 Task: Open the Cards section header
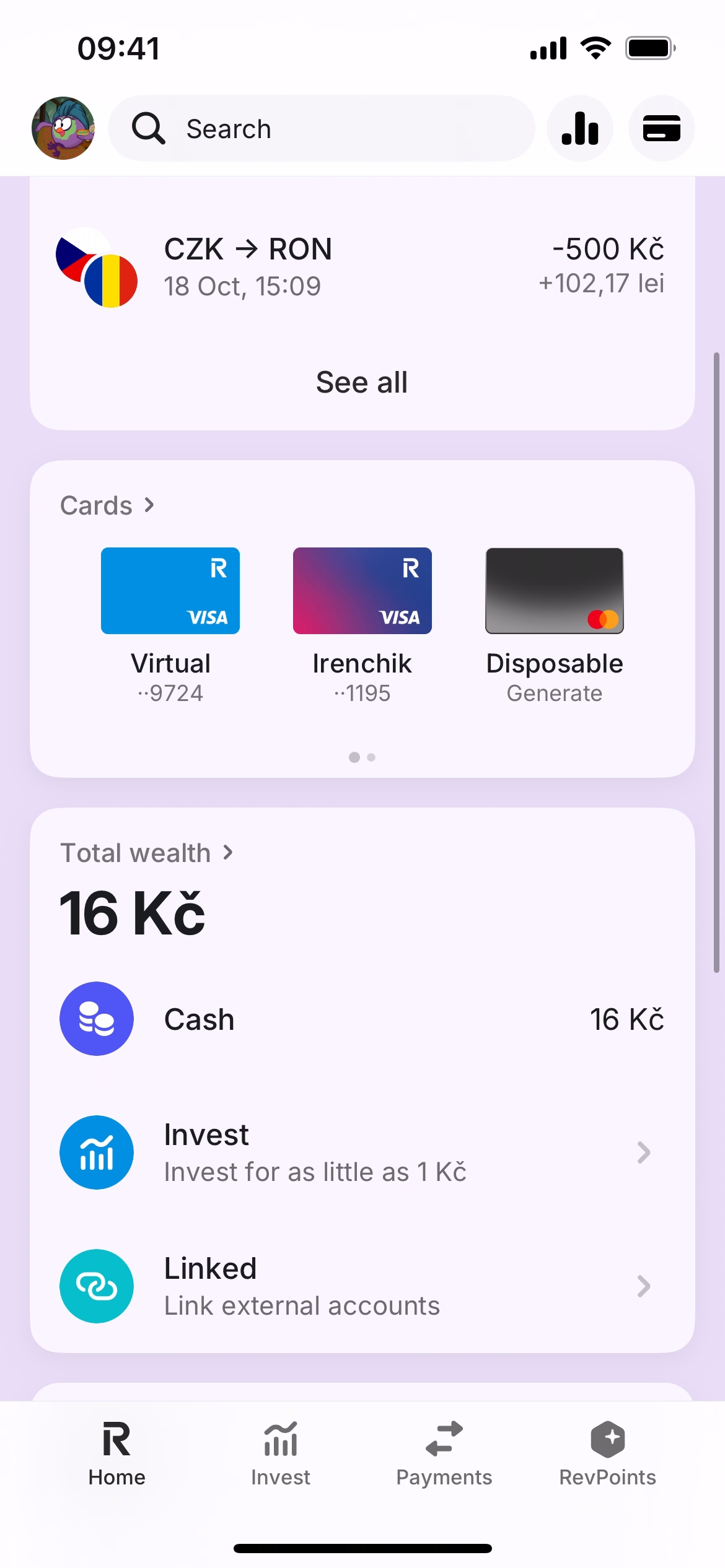tap(107, 505)
